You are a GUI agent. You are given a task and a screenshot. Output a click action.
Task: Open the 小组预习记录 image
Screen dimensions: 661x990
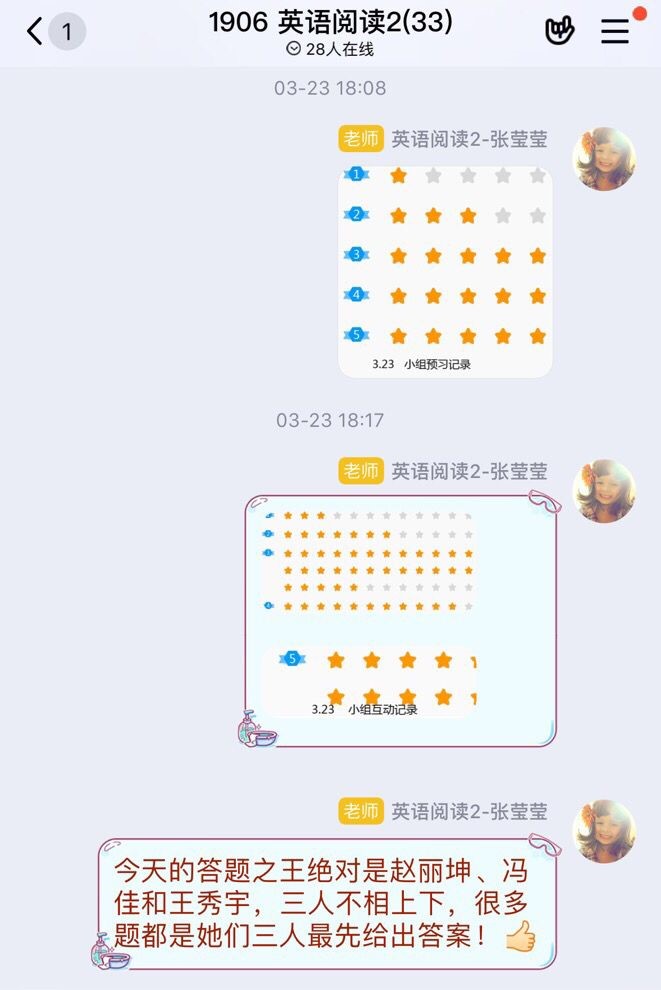(x=445, y=271)
